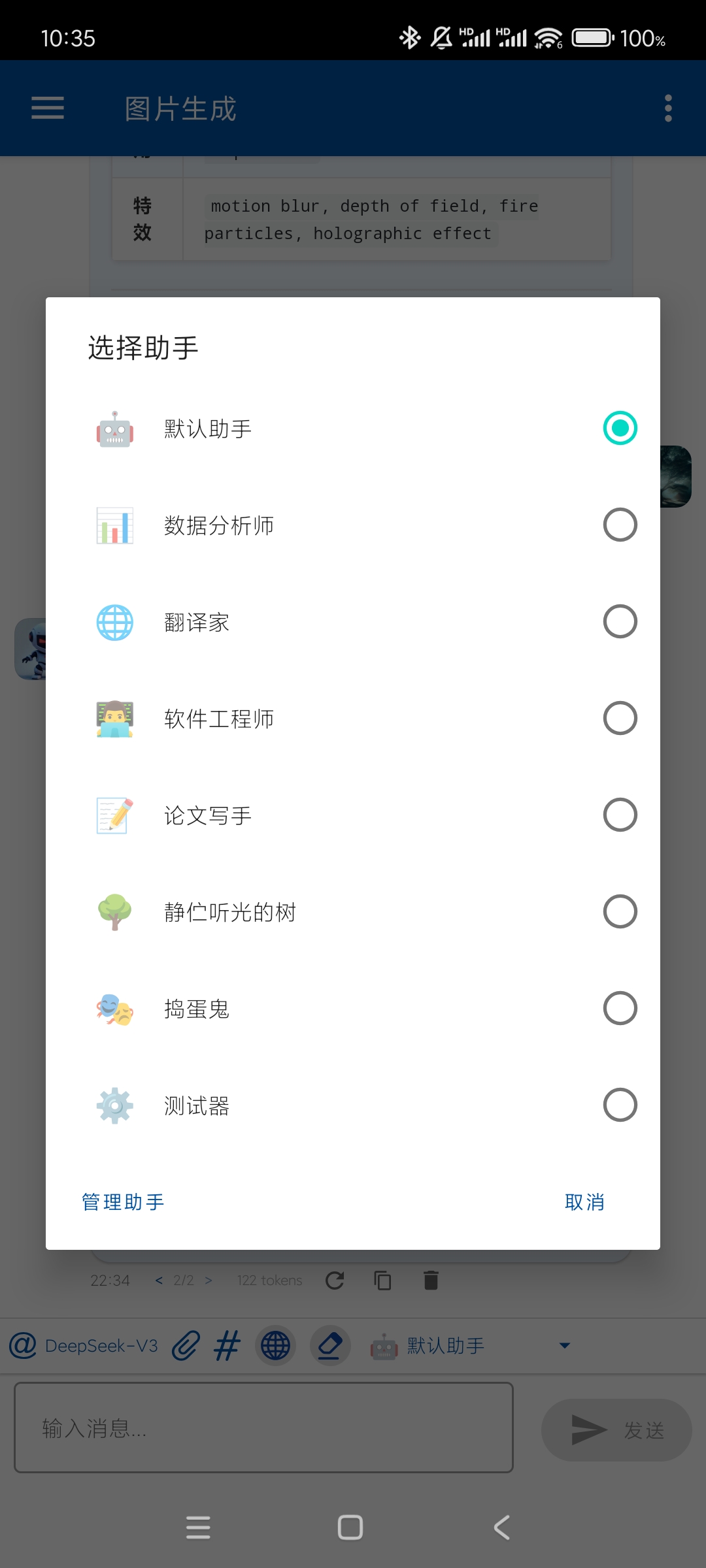
Task: Dismiss the dialog with 取消
Action: point(585,1202)
